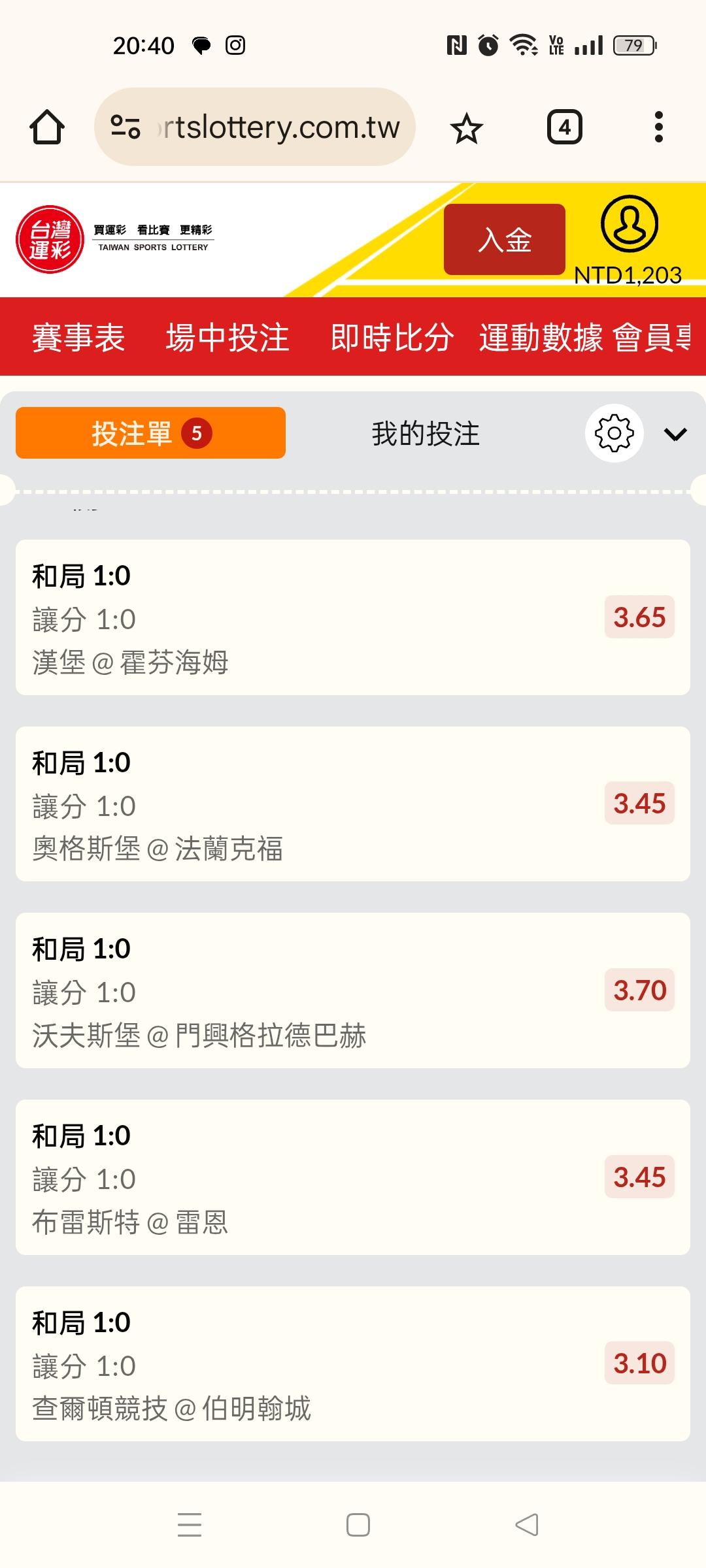Show the 投注單 bet slip tab

[150, 433]
